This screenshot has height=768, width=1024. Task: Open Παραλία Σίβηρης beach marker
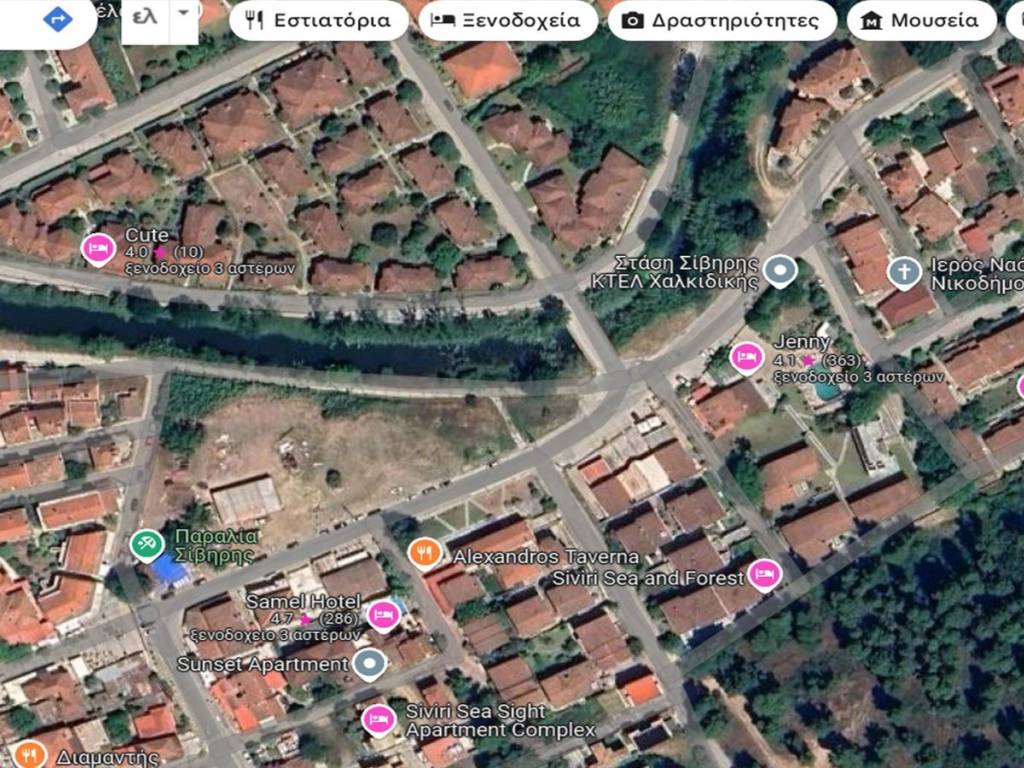pyautogui.click(x=147, y=545)
